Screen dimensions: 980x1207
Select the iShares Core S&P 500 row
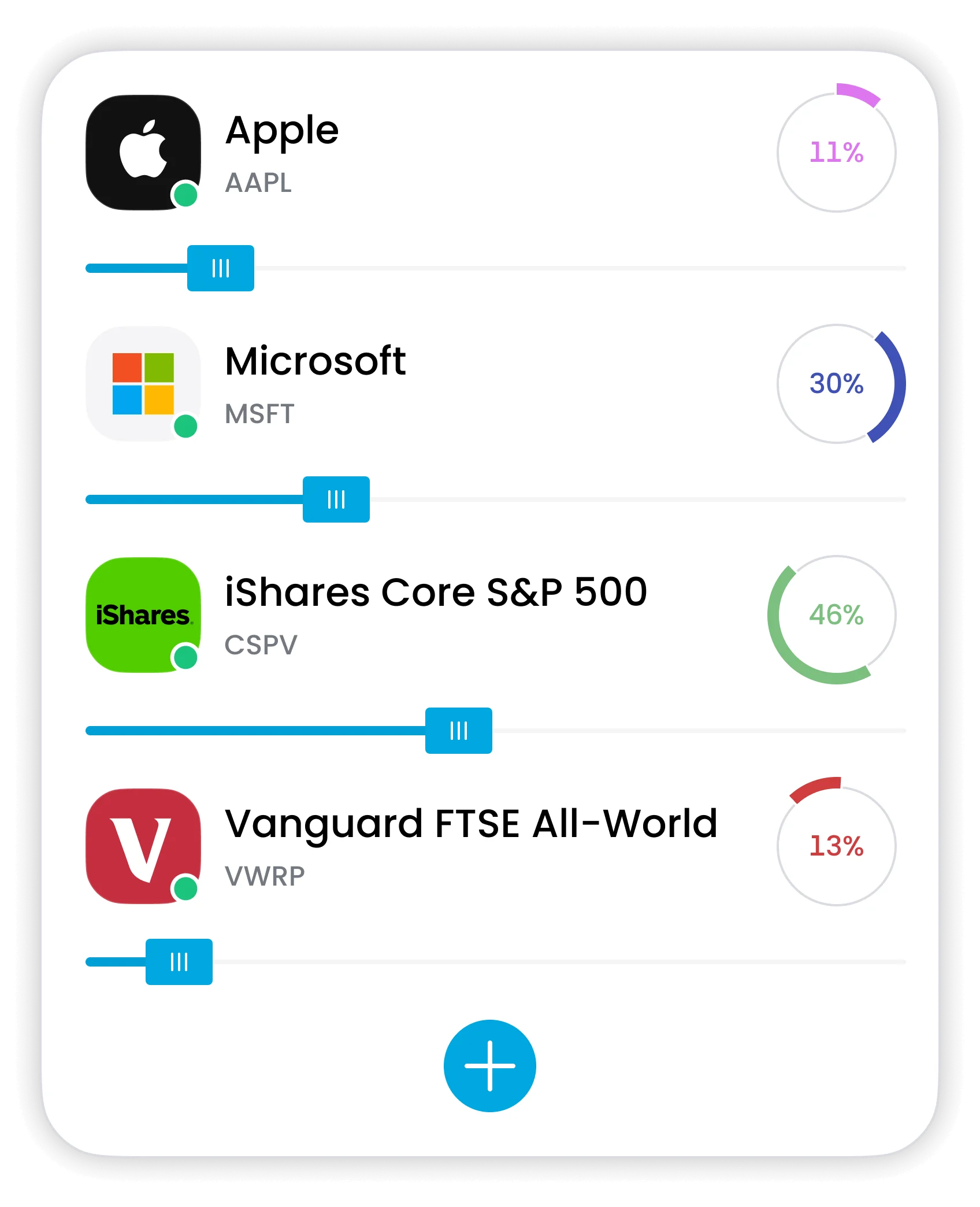pos(435,614)
